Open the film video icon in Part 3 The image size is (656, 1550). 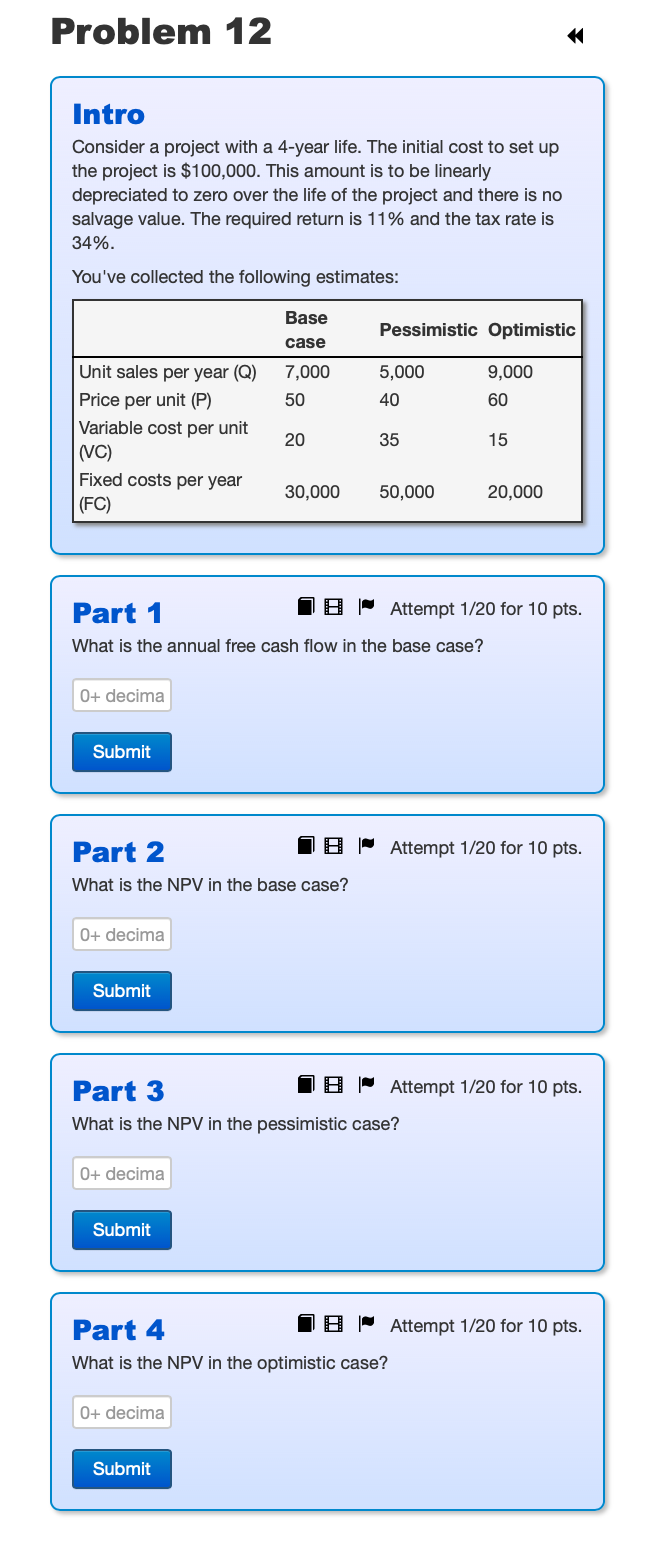334,1085
